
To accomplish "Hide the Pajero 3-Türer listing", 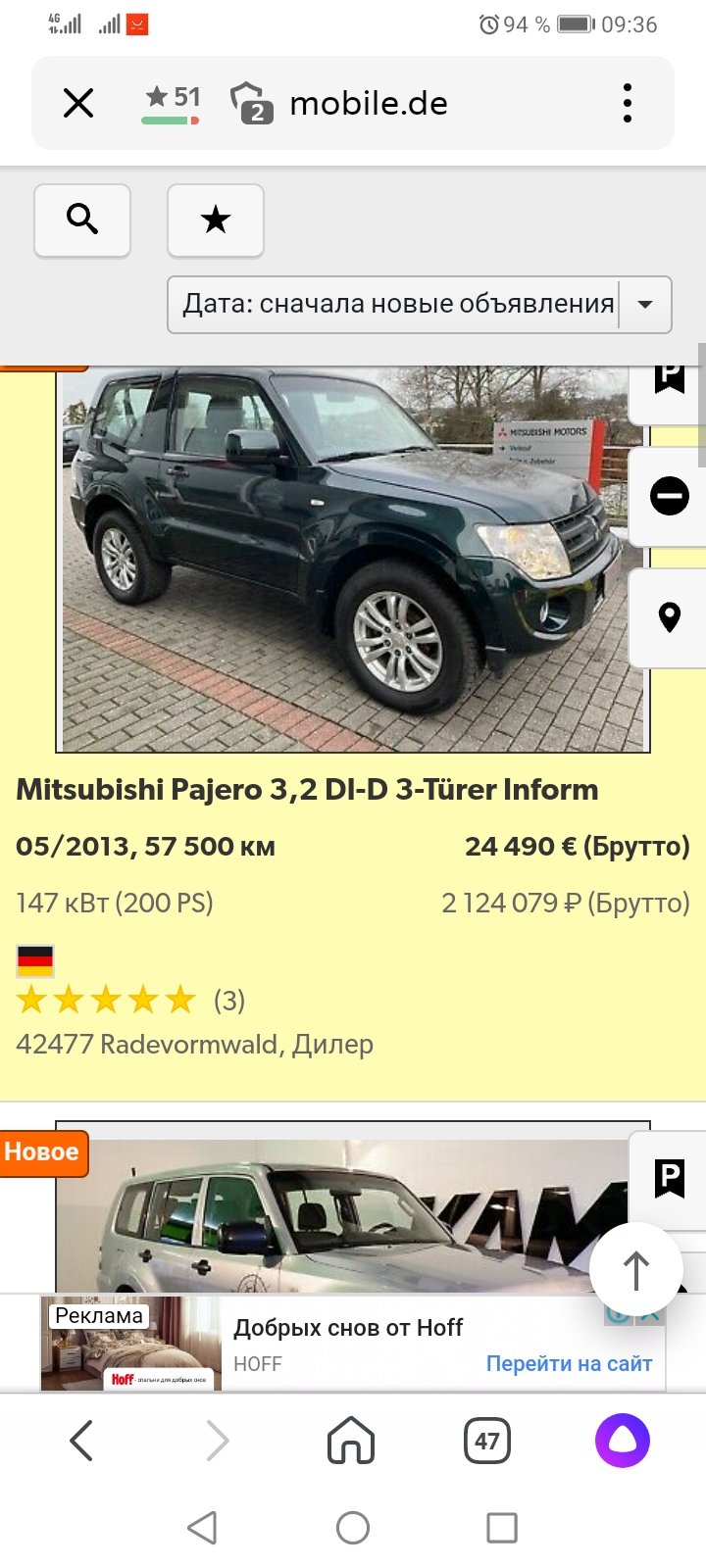I will [670, 496].
